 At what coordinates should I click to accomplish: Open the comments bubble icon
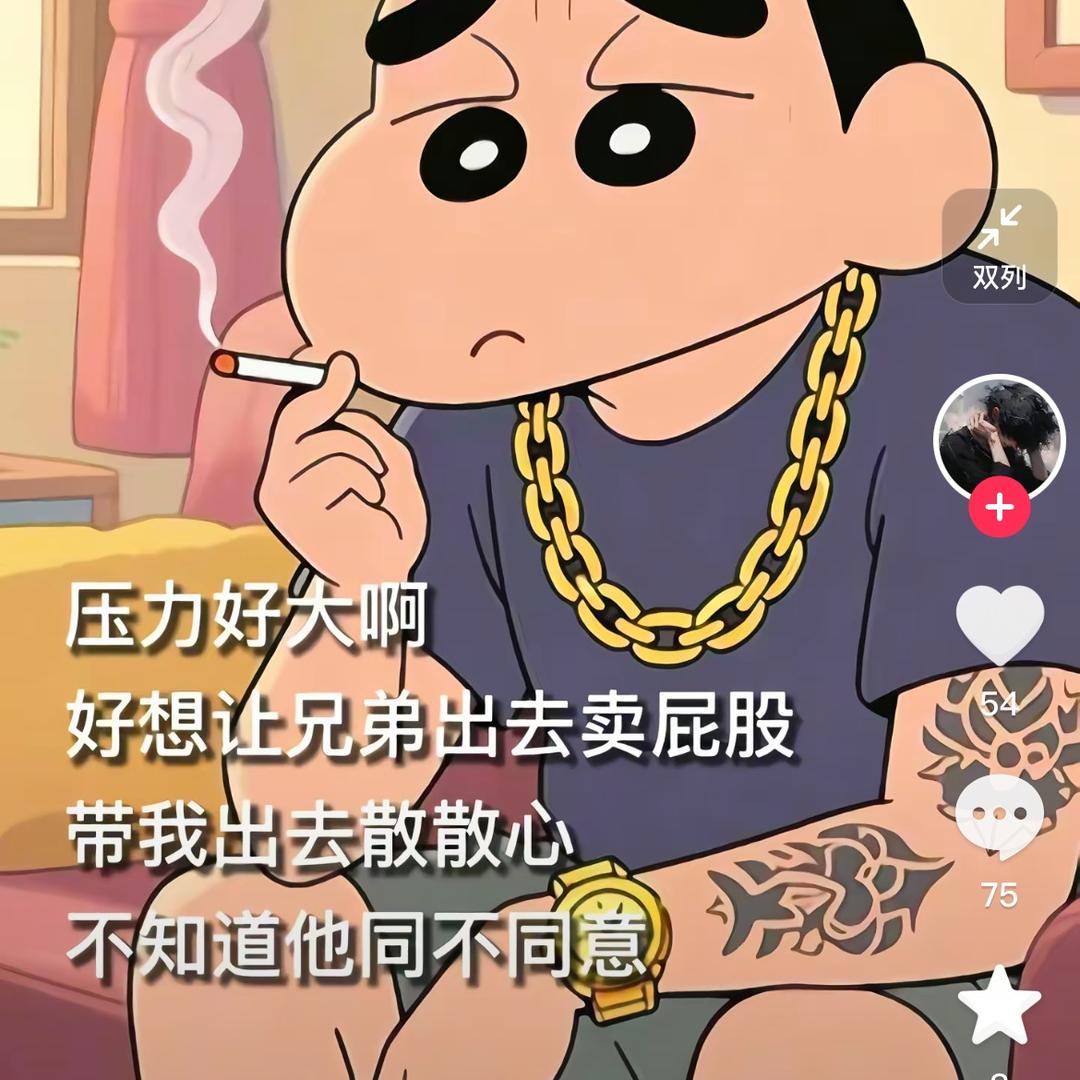tap(999, 817)
